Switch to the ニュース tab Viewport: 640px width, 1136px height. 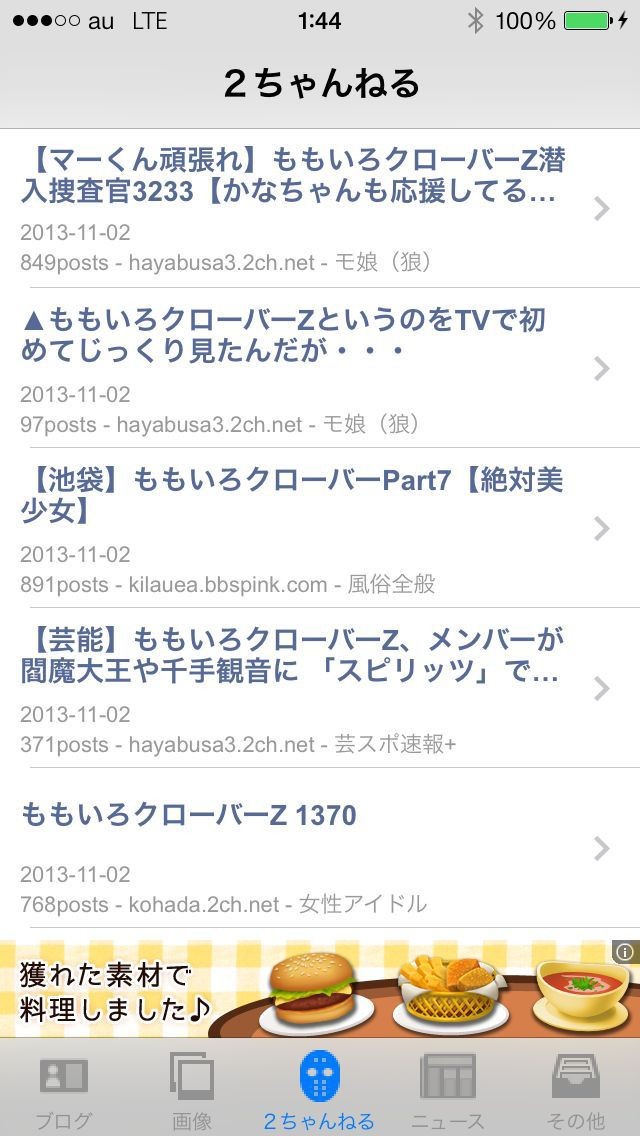click(x=447, y=1090)
